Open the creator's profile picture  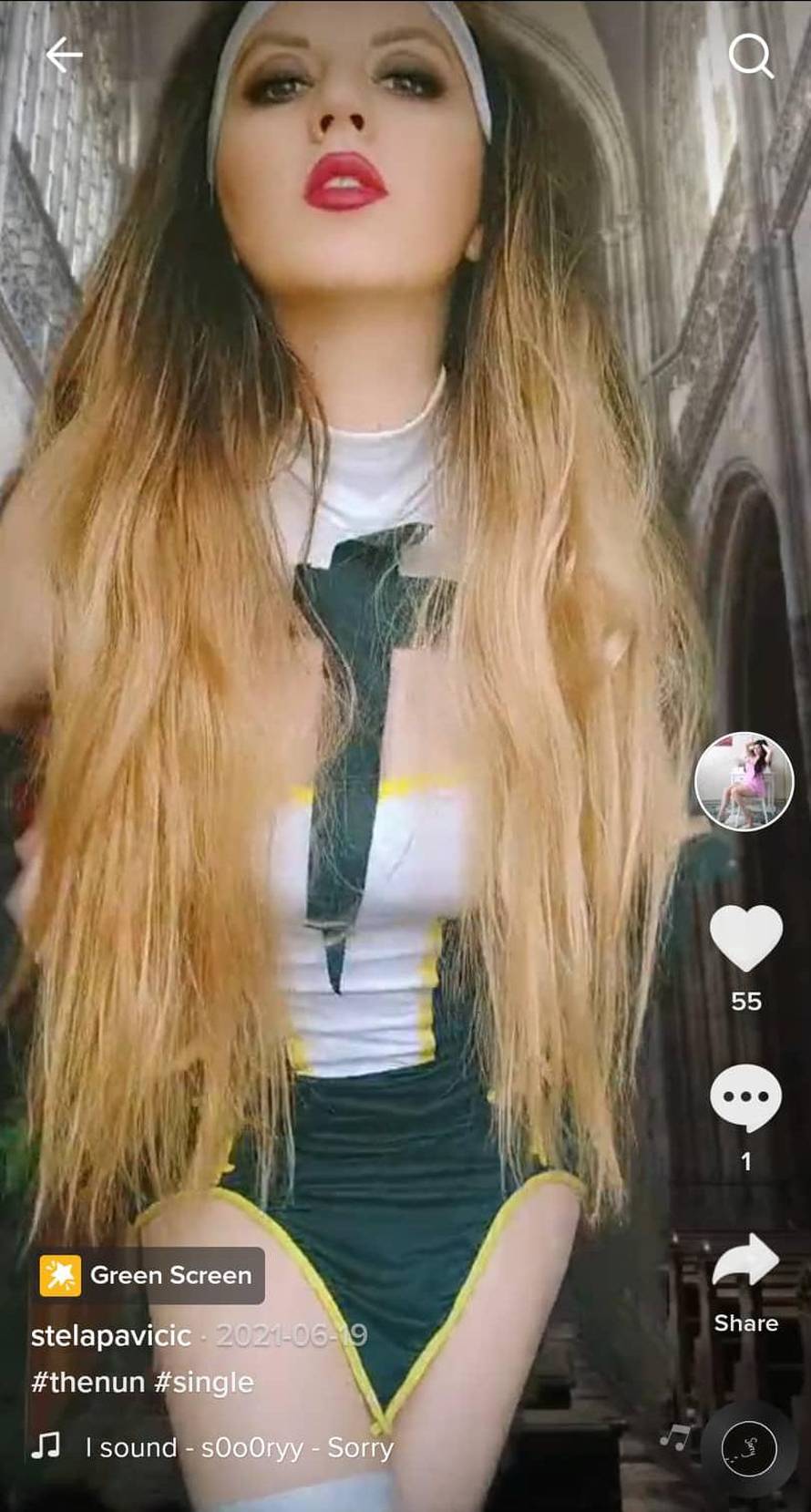(744, 781)
